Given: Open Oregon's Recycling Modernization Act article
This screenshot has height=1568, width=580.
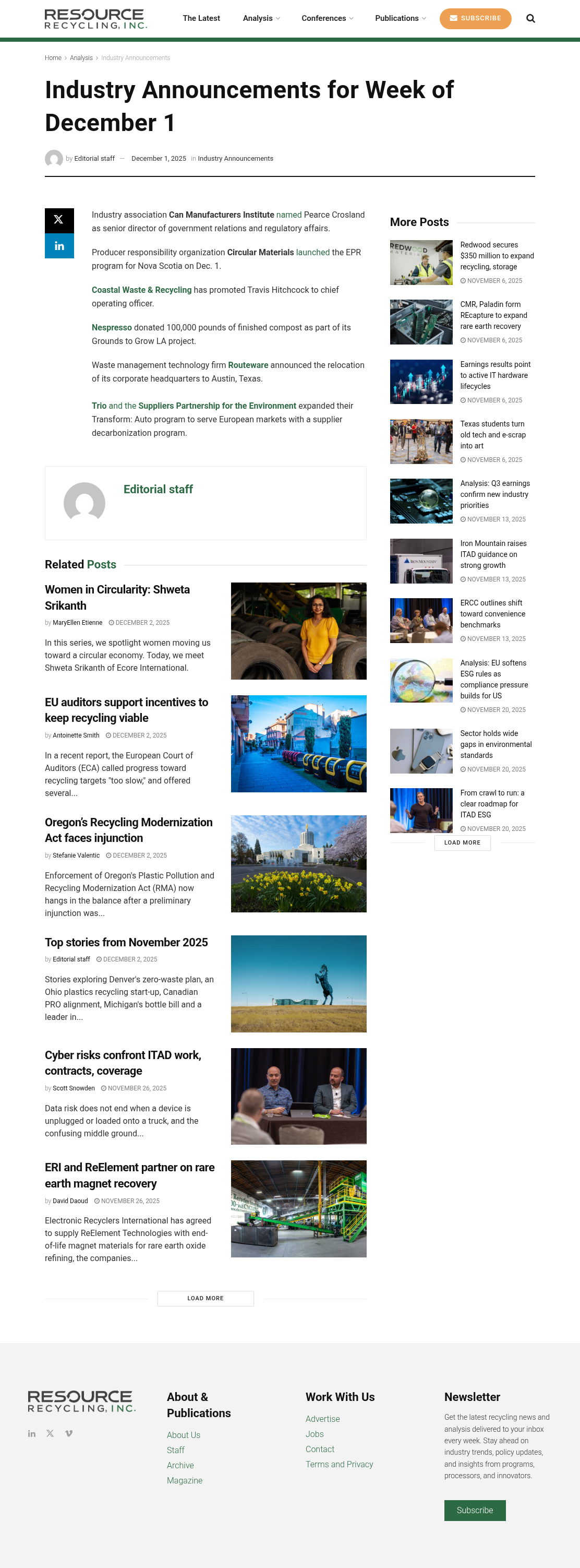Looking at the screenshot, I should pyautogui.click(x=128, y=829).
